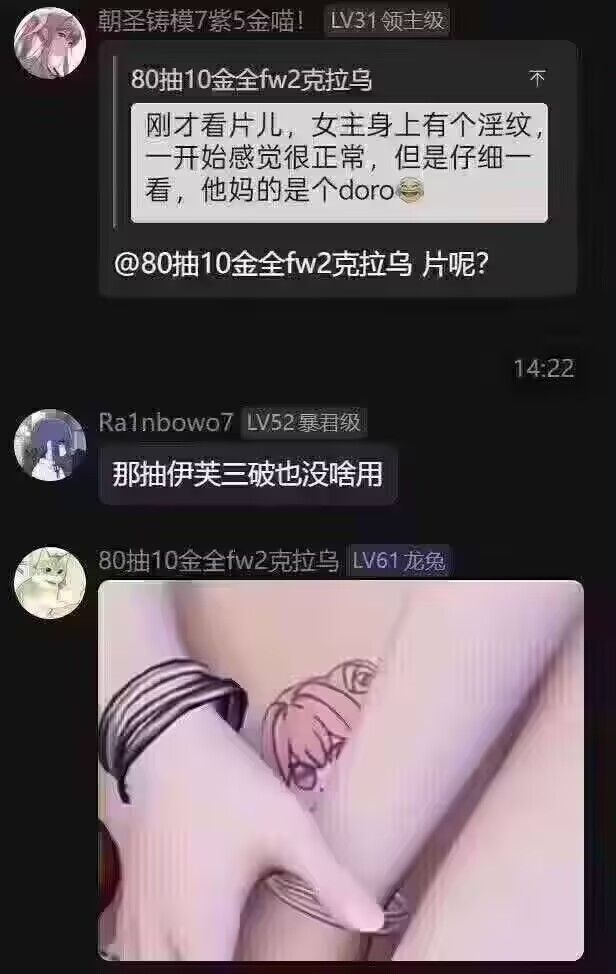Open the image sent by 80抽10金全fw2克拉乌

tap(340, 770)
